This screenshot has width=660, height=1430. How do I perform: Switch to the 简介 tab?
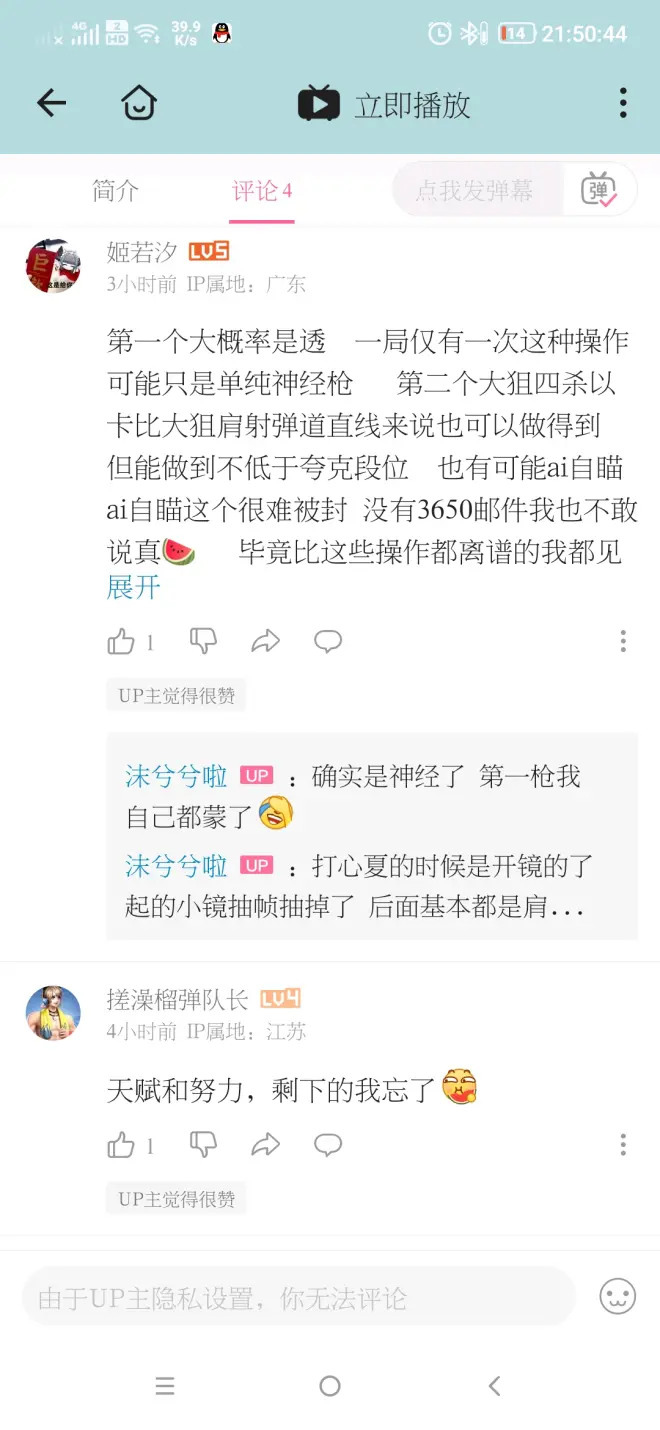click(115, 190)
